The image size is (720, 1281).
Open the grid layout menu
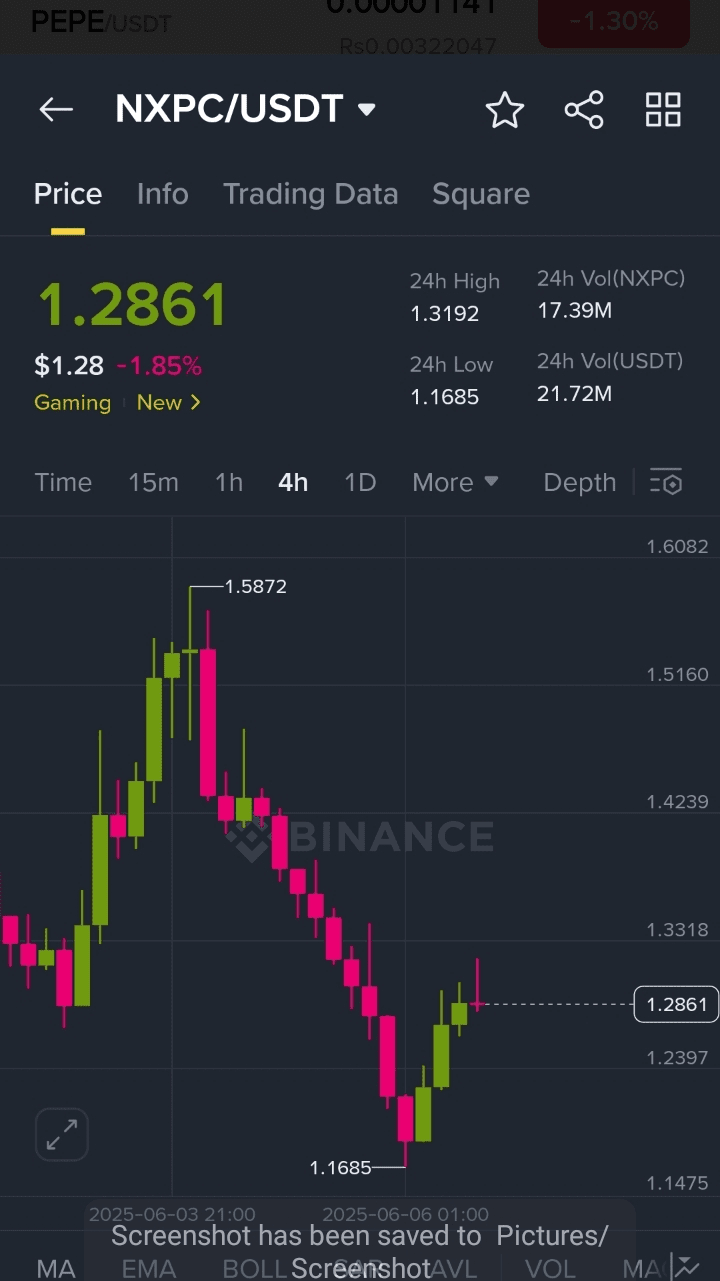point(663,110)
